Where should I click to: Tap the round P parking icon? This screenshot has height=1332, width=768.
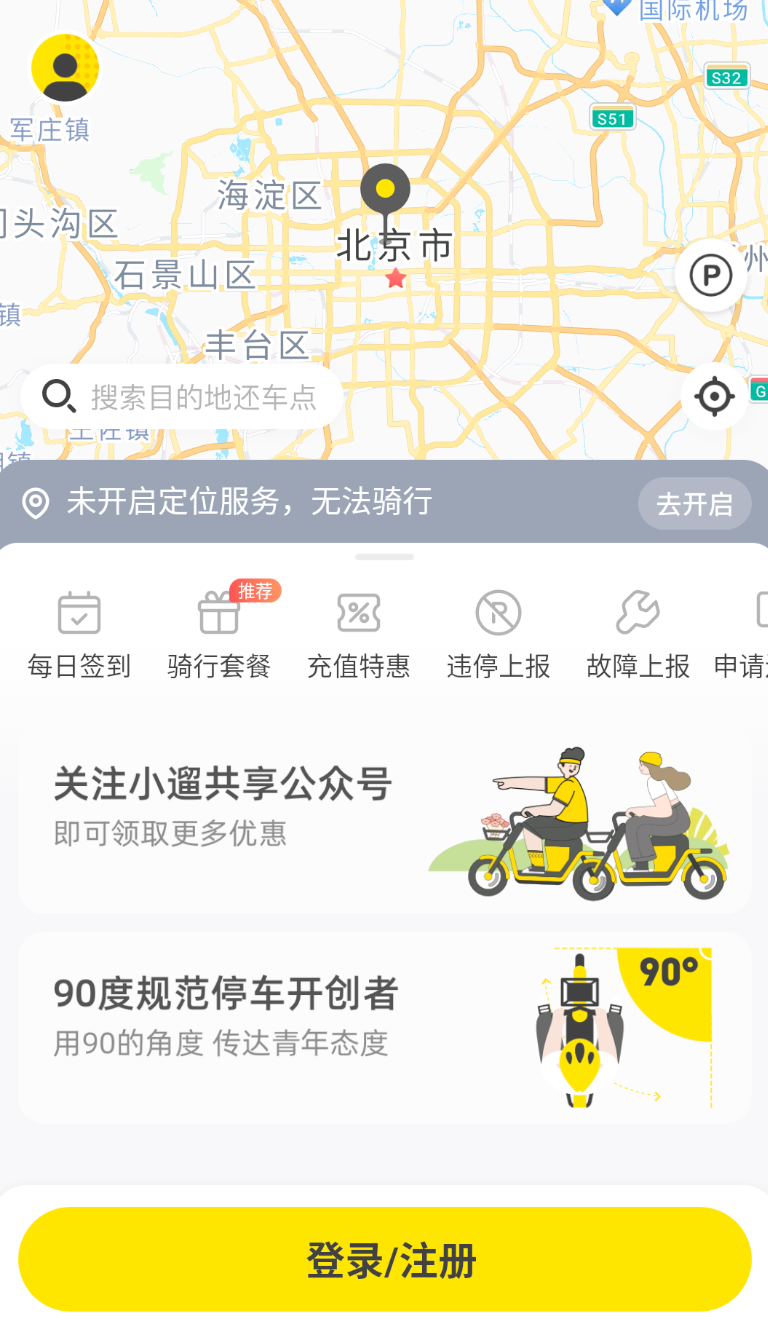711,275
